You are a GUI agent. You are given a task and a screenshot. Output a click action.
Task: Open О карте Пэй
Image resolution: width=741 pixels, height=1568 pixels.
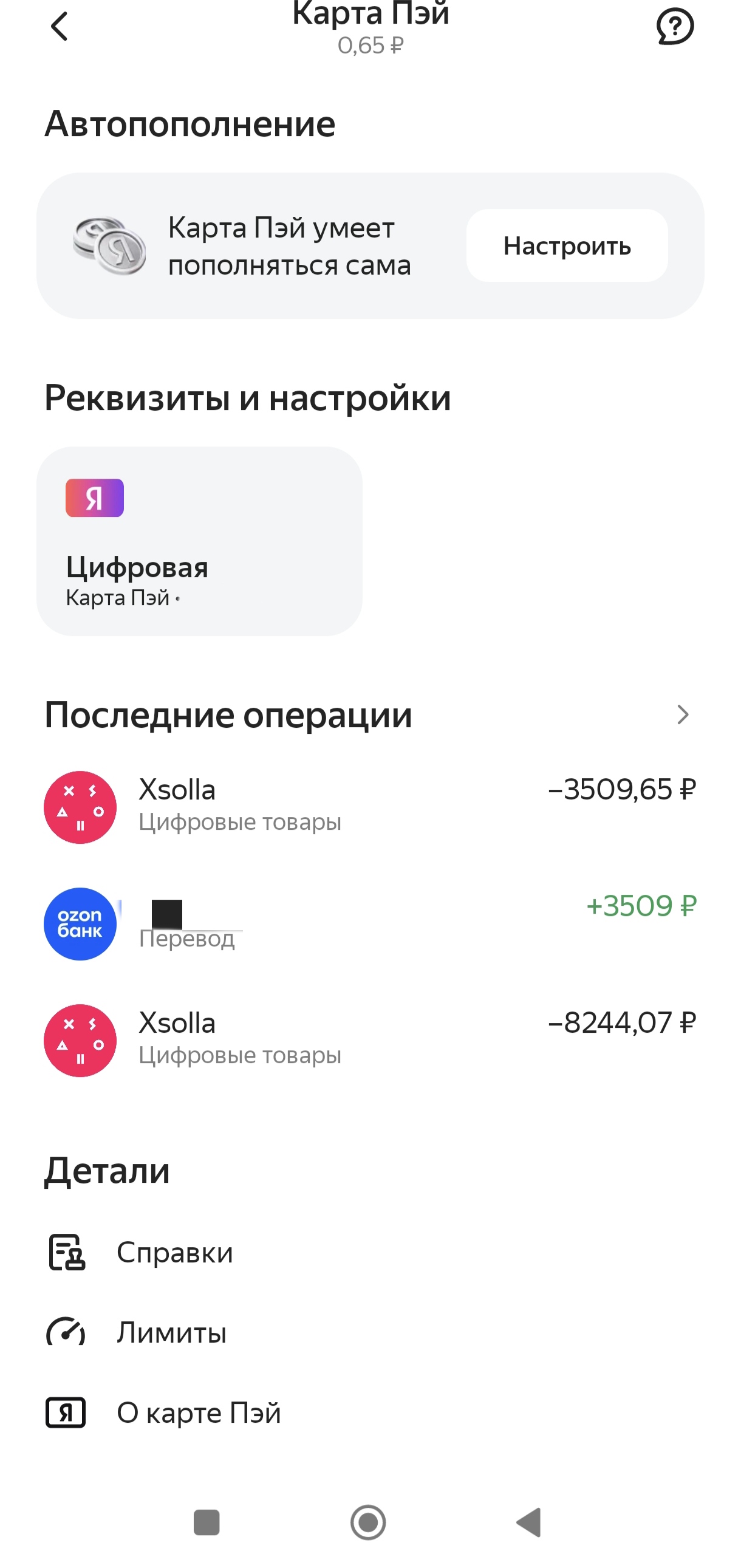click(370, 1413)
